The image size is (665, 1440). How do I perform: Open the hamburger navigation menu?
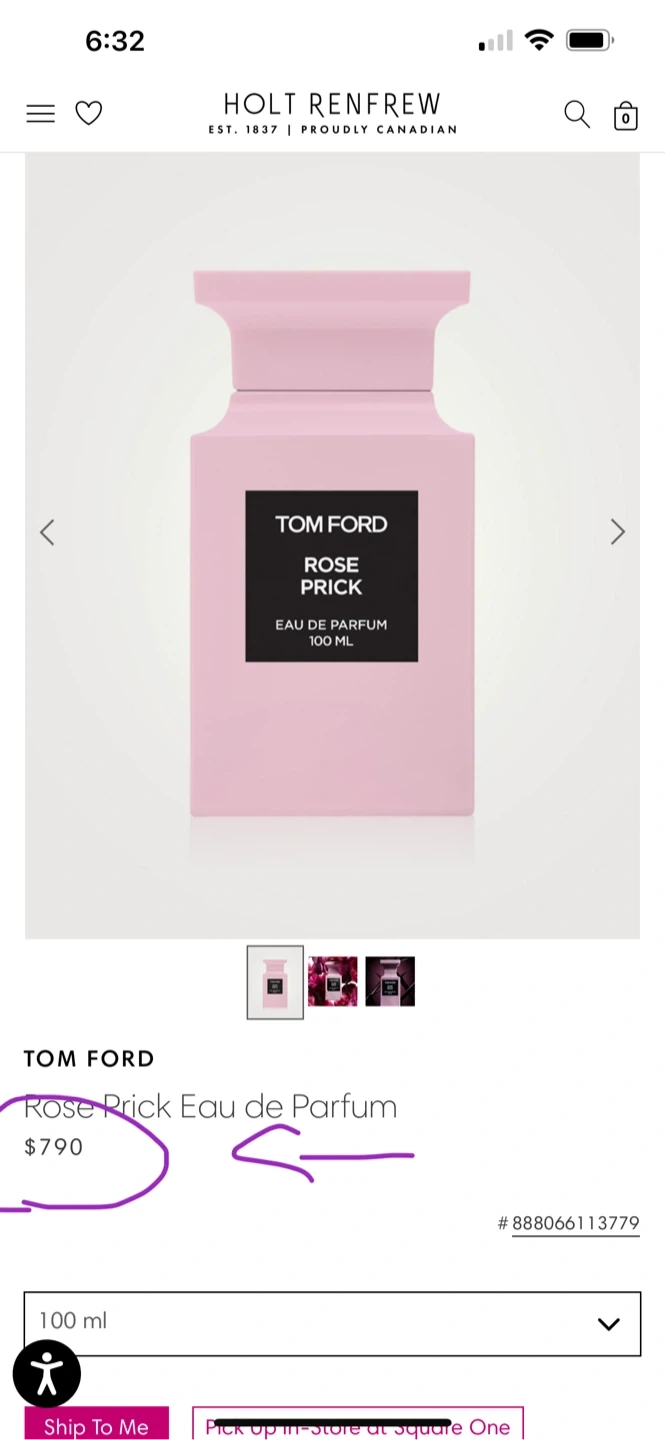41,114
